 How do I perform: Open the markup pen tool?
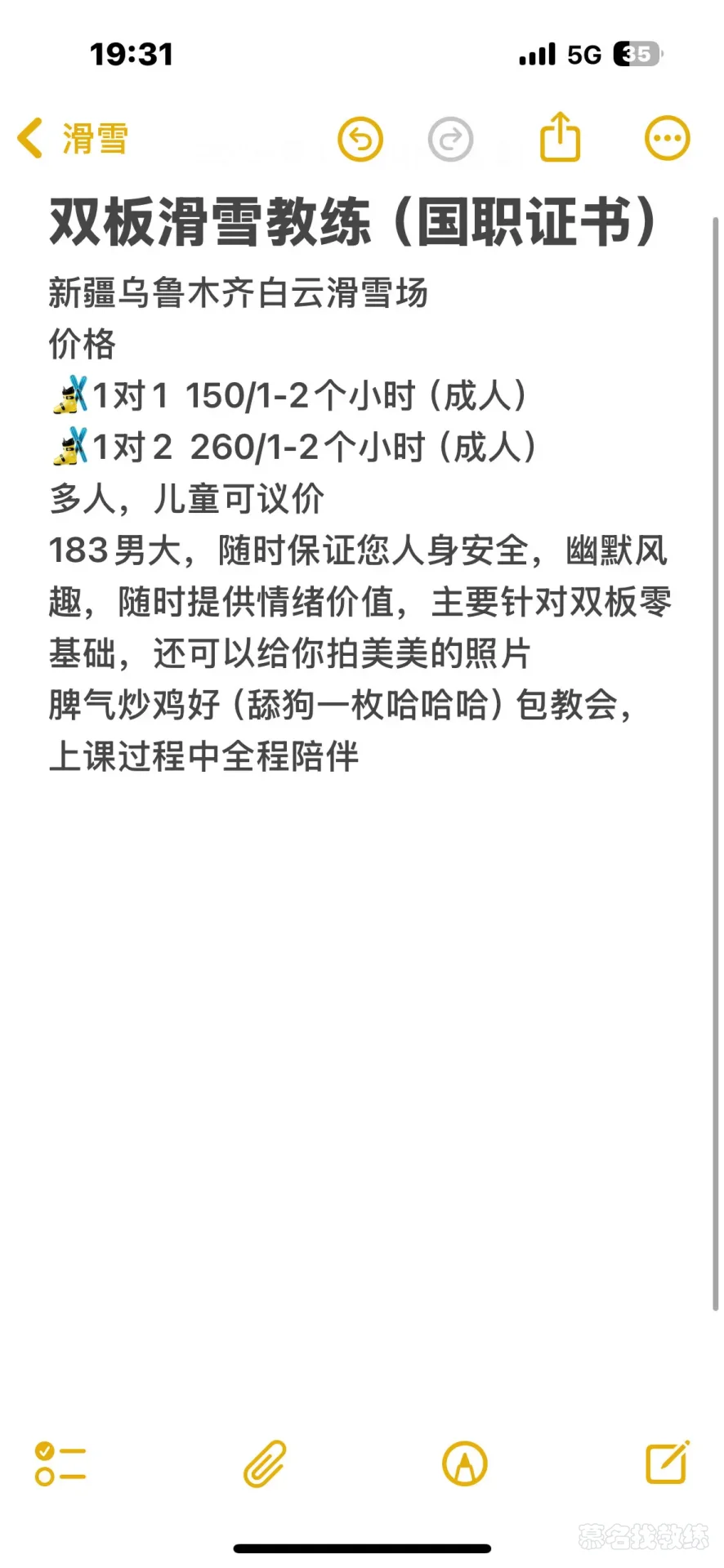(464, 1463)
